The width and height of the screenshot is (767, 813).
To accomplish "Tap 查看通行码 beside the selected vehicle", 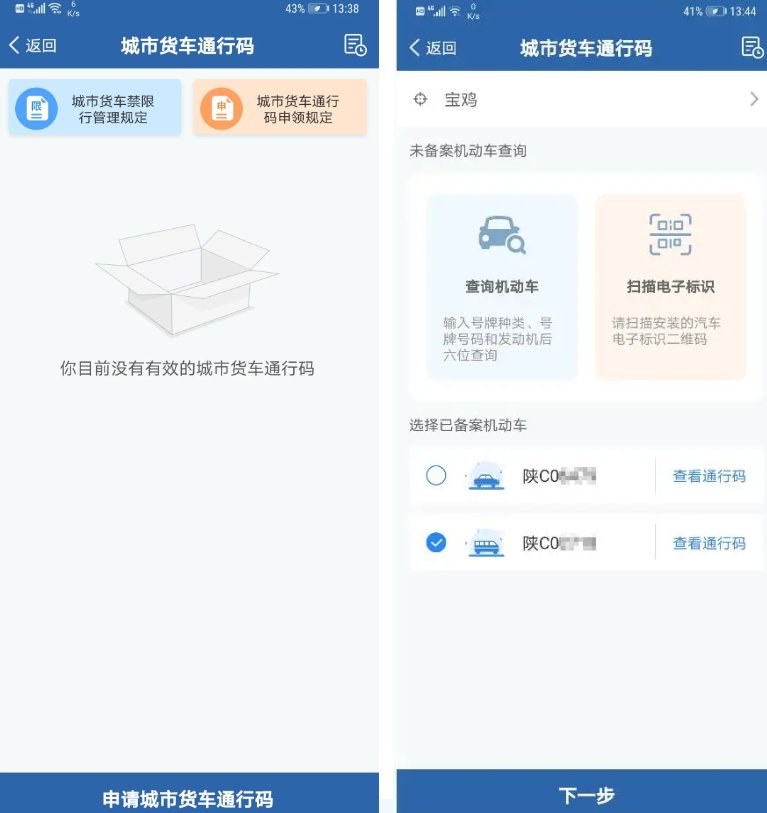I will [x=709, y=543].
